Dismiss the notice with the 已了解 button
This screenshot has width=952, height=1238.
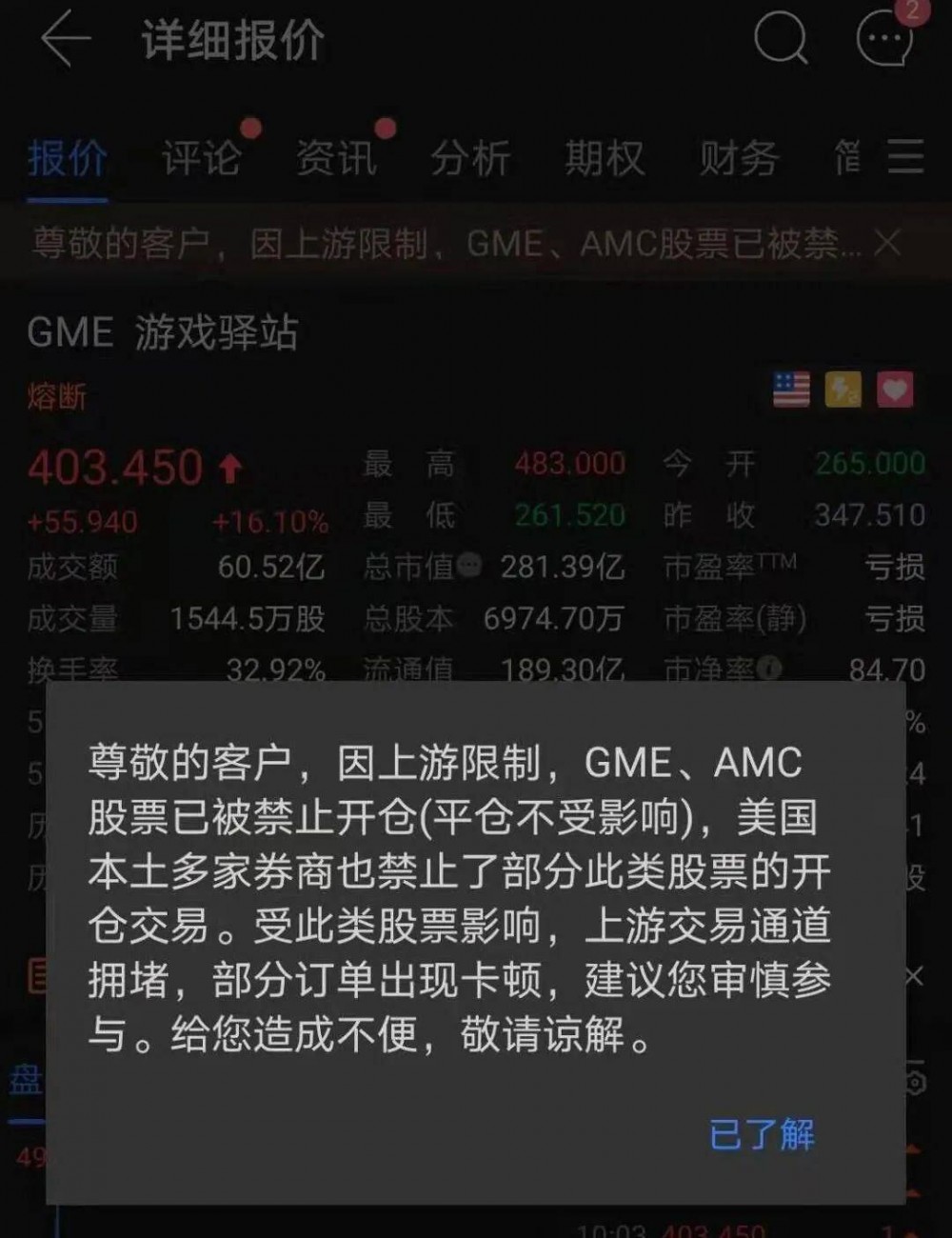(761, 1131)
